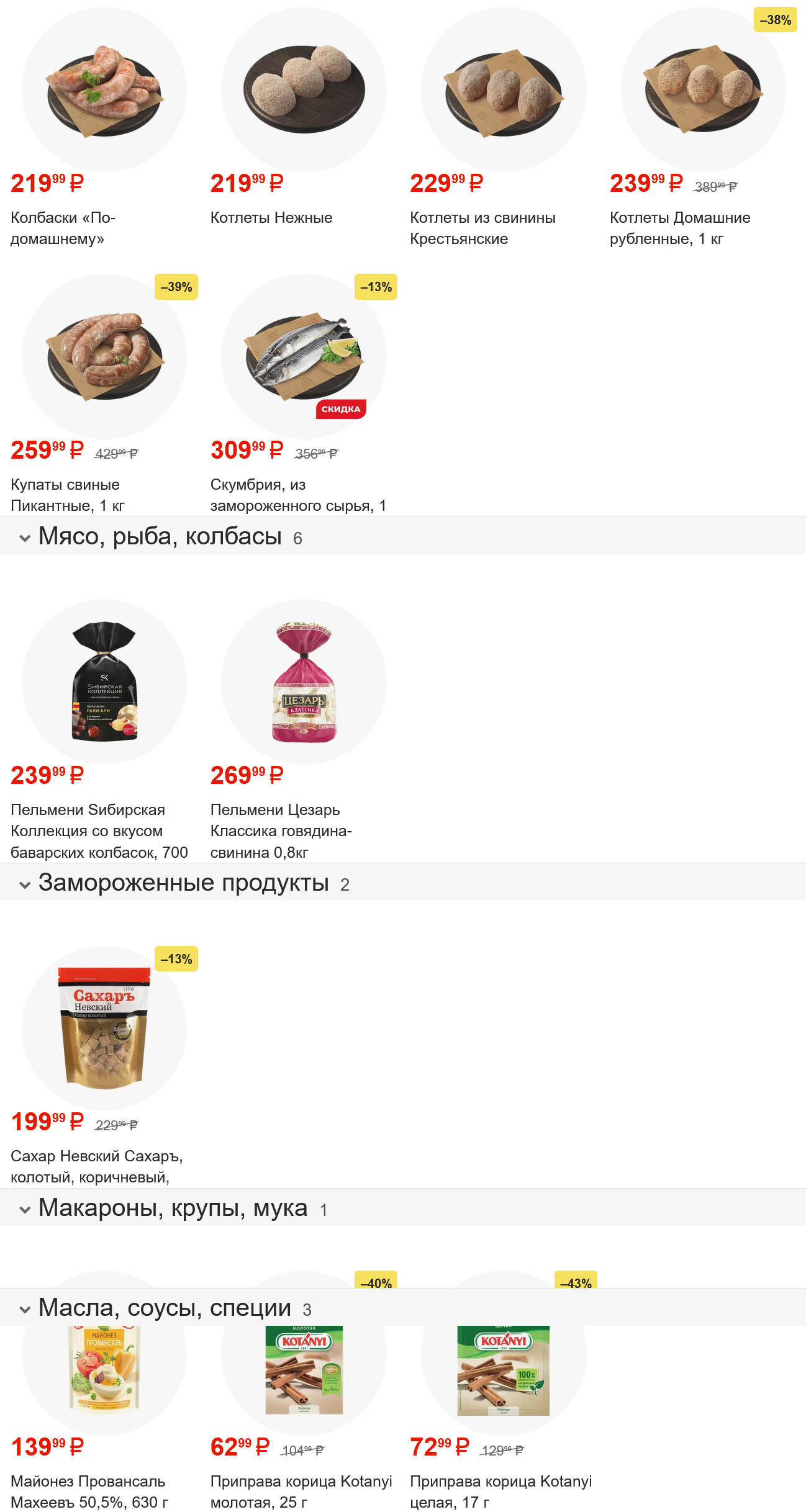Screen dimensions: 806x1512
Task: Open Приправа корица Kotanyi целая, 17 г
Action: click(x=503, y=1372)
